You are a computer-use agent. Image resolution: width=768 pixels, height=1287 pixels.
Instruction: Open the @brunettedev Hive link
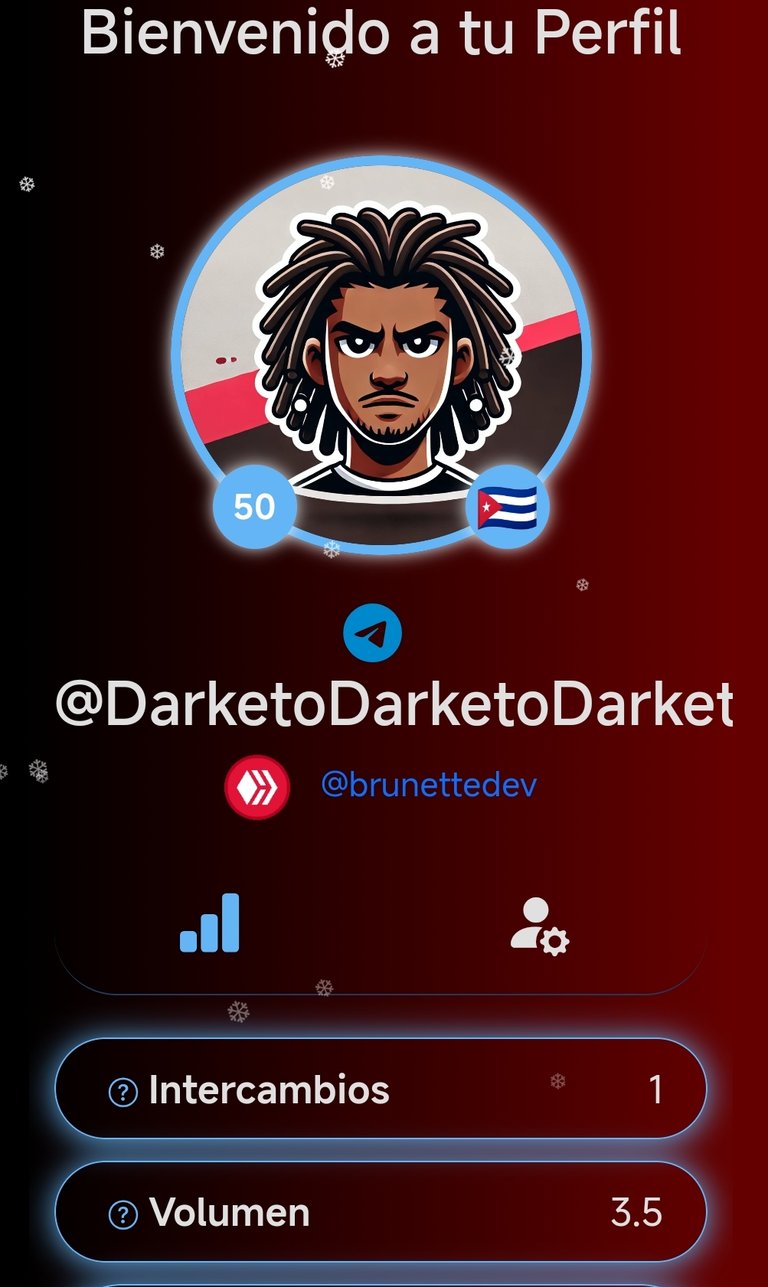[x=429, y=785]
